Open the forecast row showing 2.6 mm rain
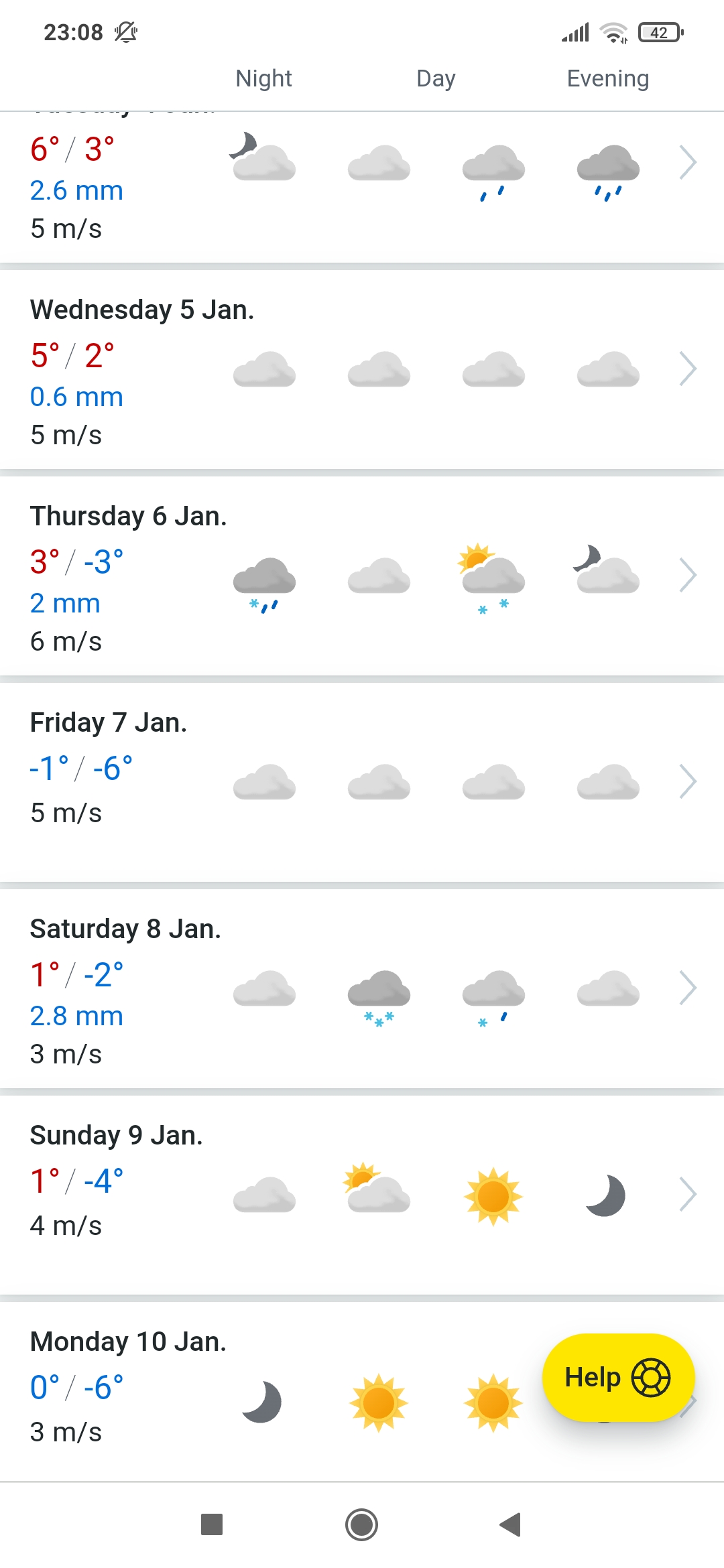Screen dimensions: 724x1568 [362, 181]
